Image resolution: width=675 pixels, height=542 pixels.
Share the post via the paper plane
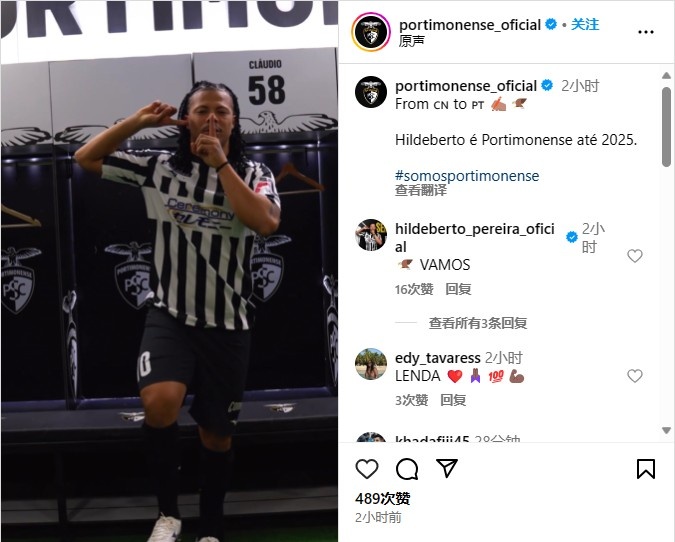coord(447,468)
